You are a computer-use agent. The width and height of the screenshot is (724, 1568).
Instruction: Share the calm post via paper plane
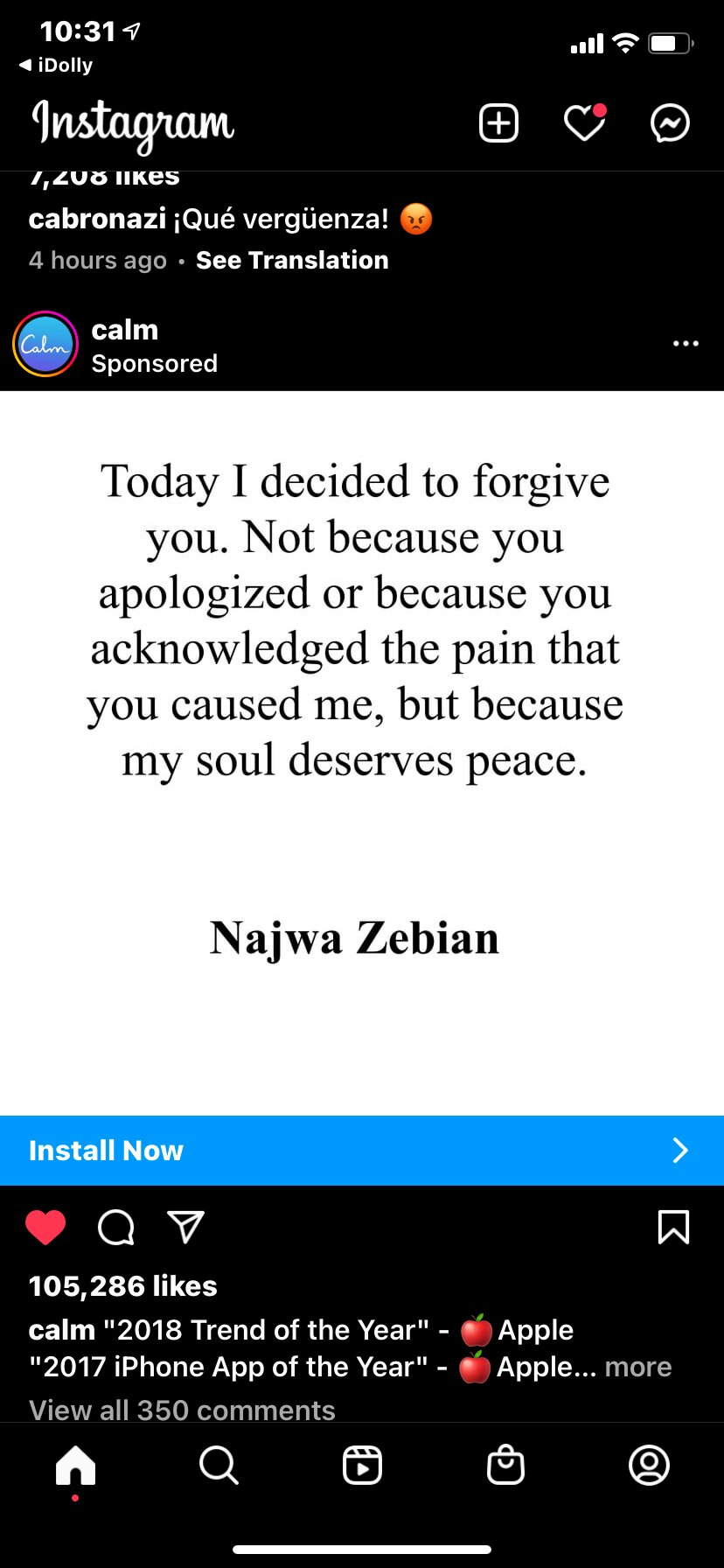(185, 1227)
